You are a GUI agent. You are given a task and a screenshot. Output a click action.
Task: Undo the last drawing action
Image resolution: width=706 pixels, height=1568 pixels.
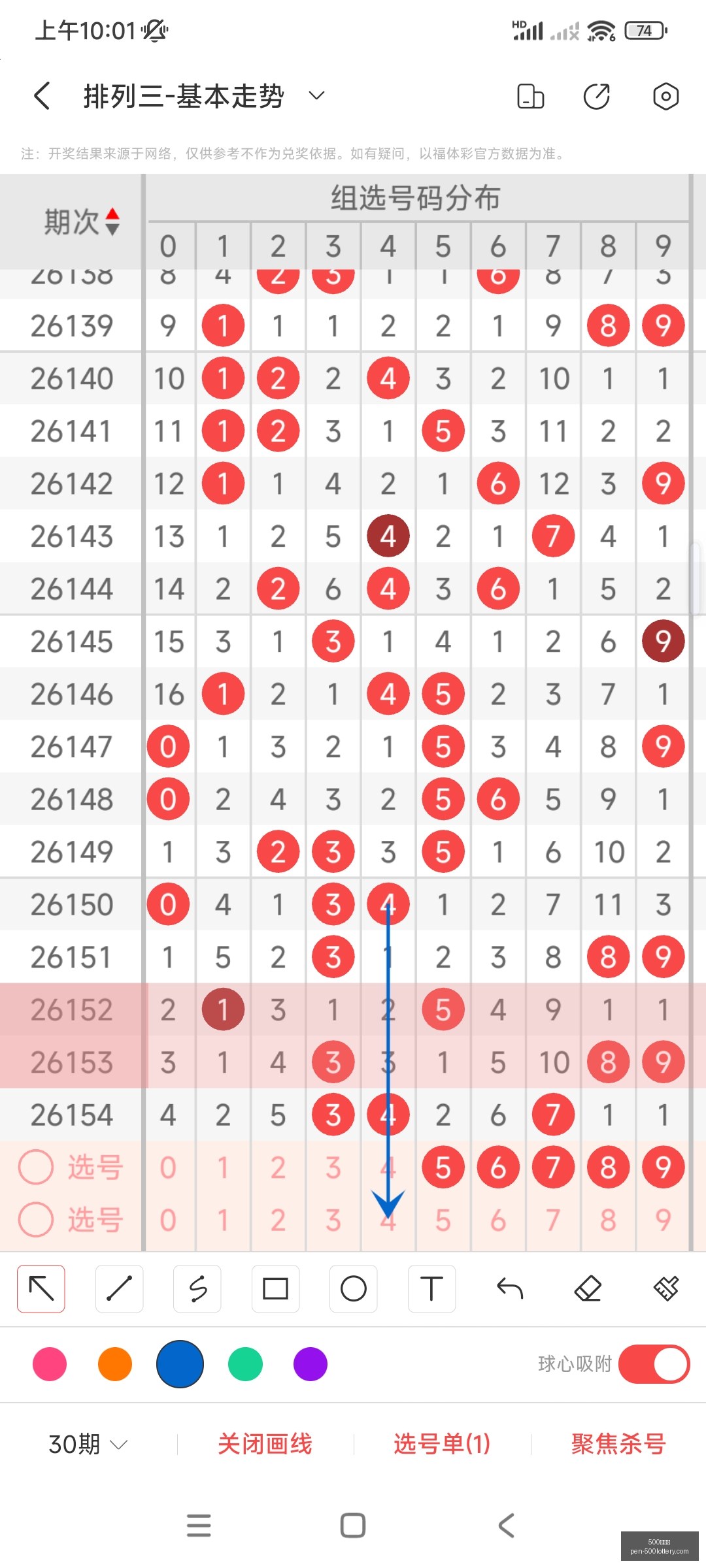pos(510,1288)
